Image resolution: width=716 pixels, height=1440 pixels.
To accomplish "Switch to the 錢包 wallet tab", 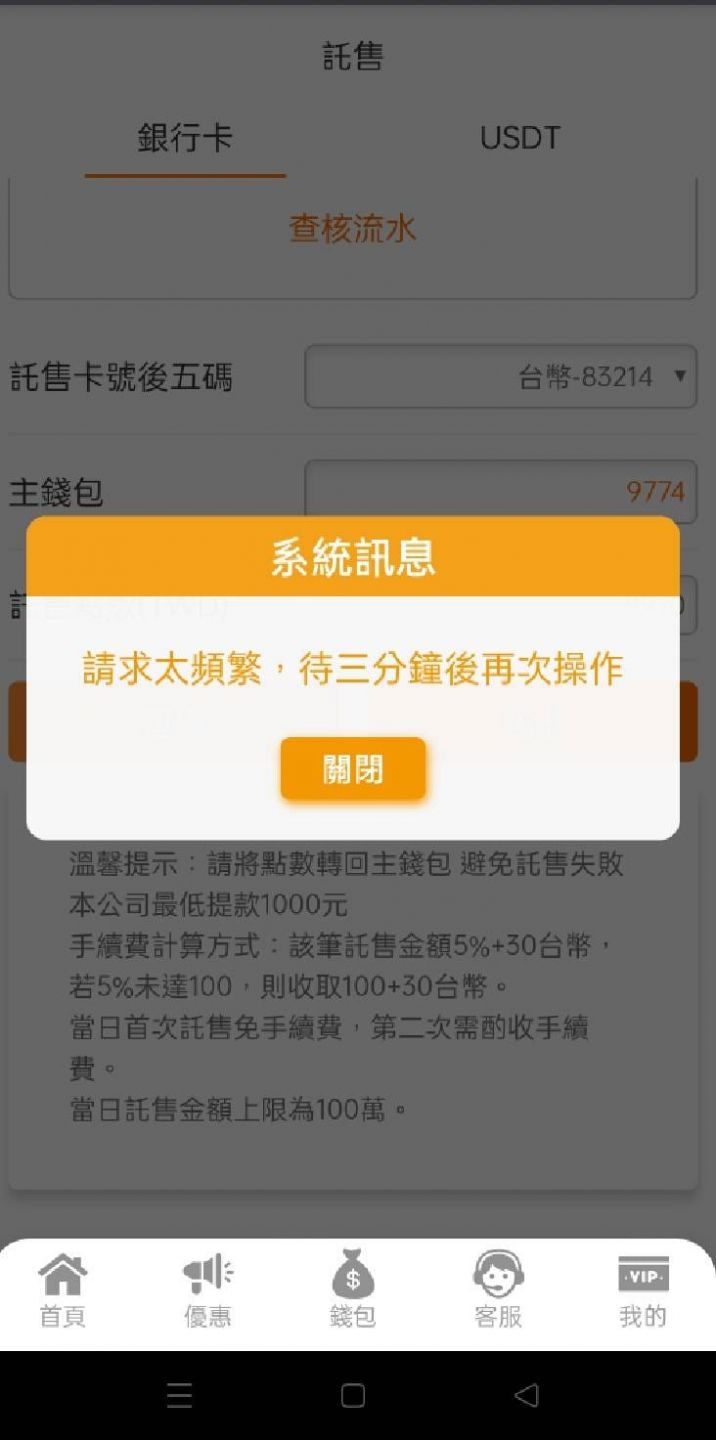I will tap(353, 1290).
